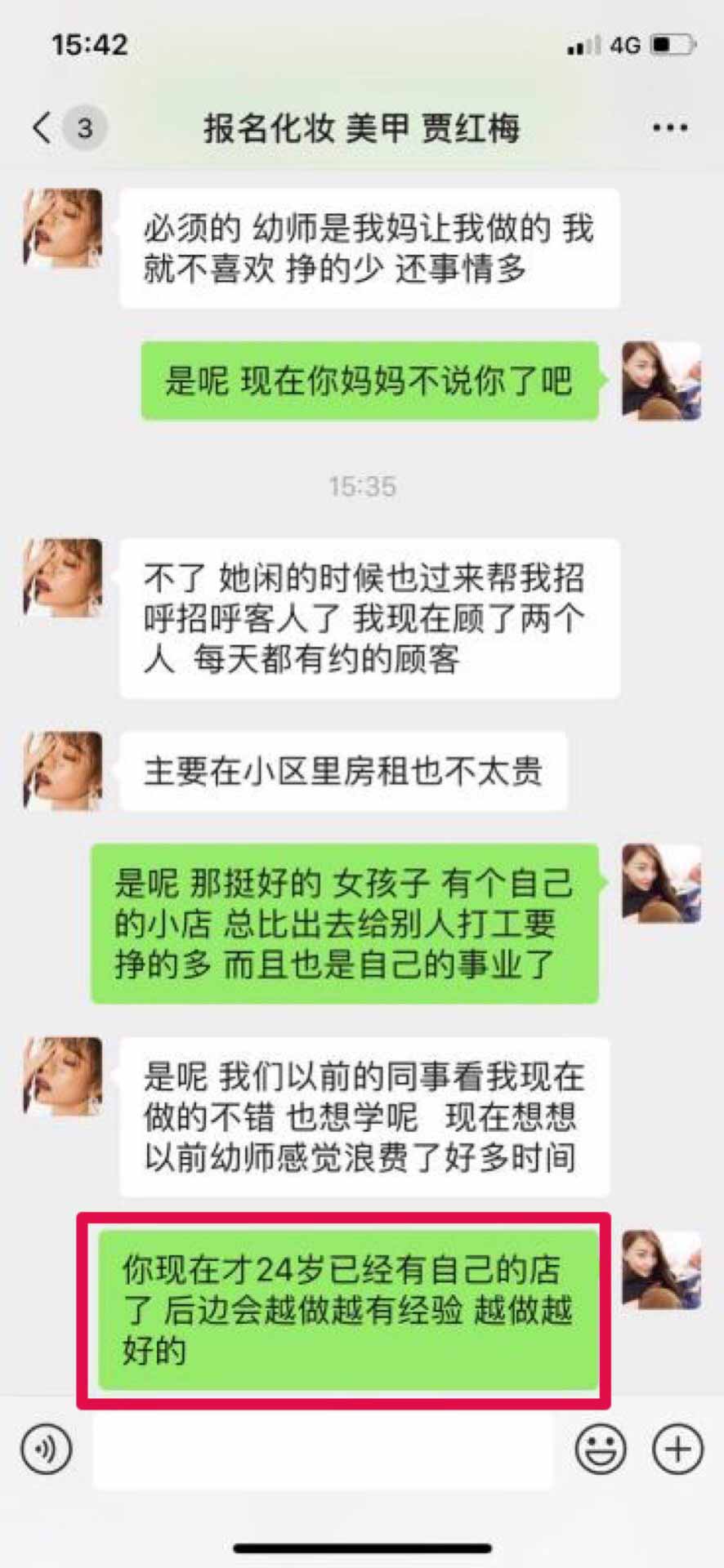This screenshot has width=724, height=1568.
Task: Go back to the chat list
Action: [42, 127]
